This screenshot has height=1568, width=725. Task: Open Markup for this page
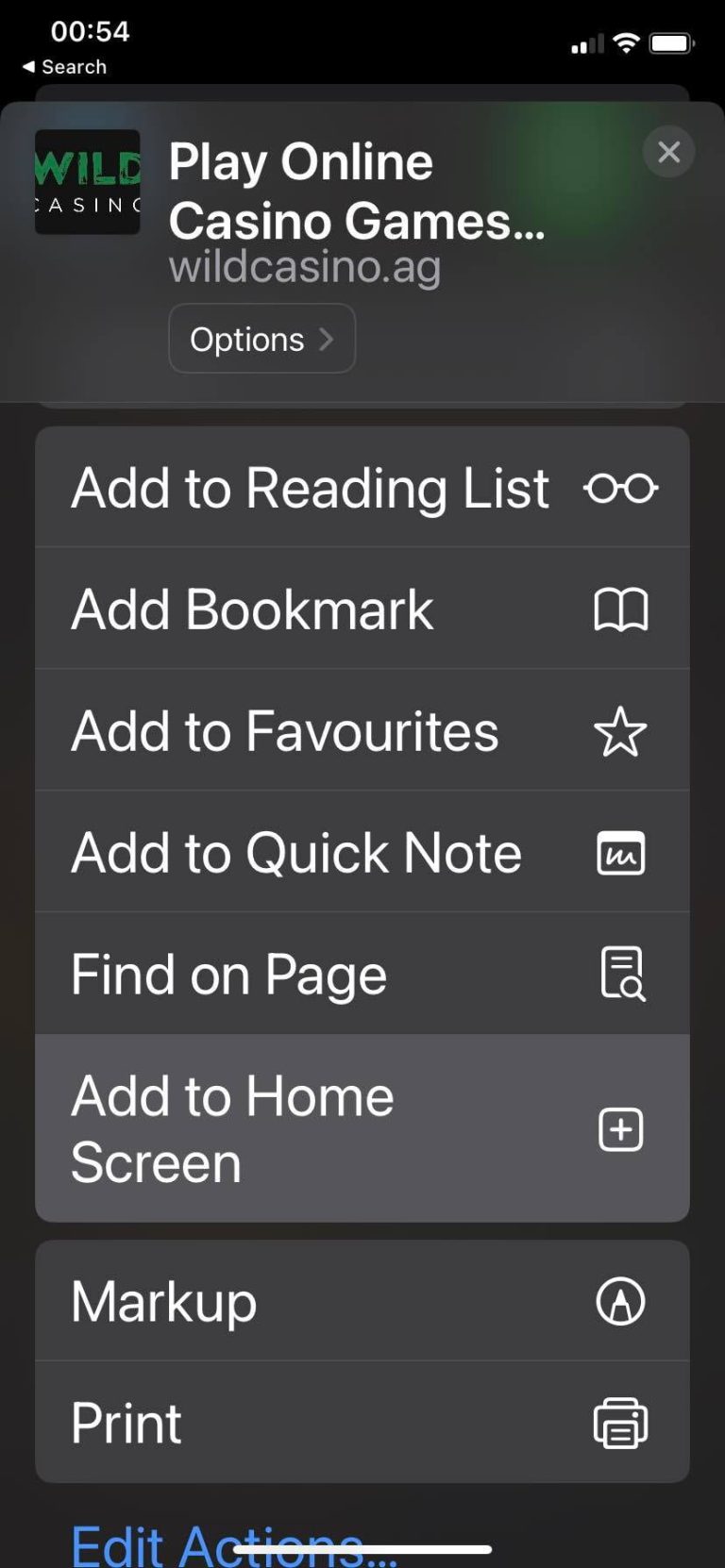(362, 1301)
